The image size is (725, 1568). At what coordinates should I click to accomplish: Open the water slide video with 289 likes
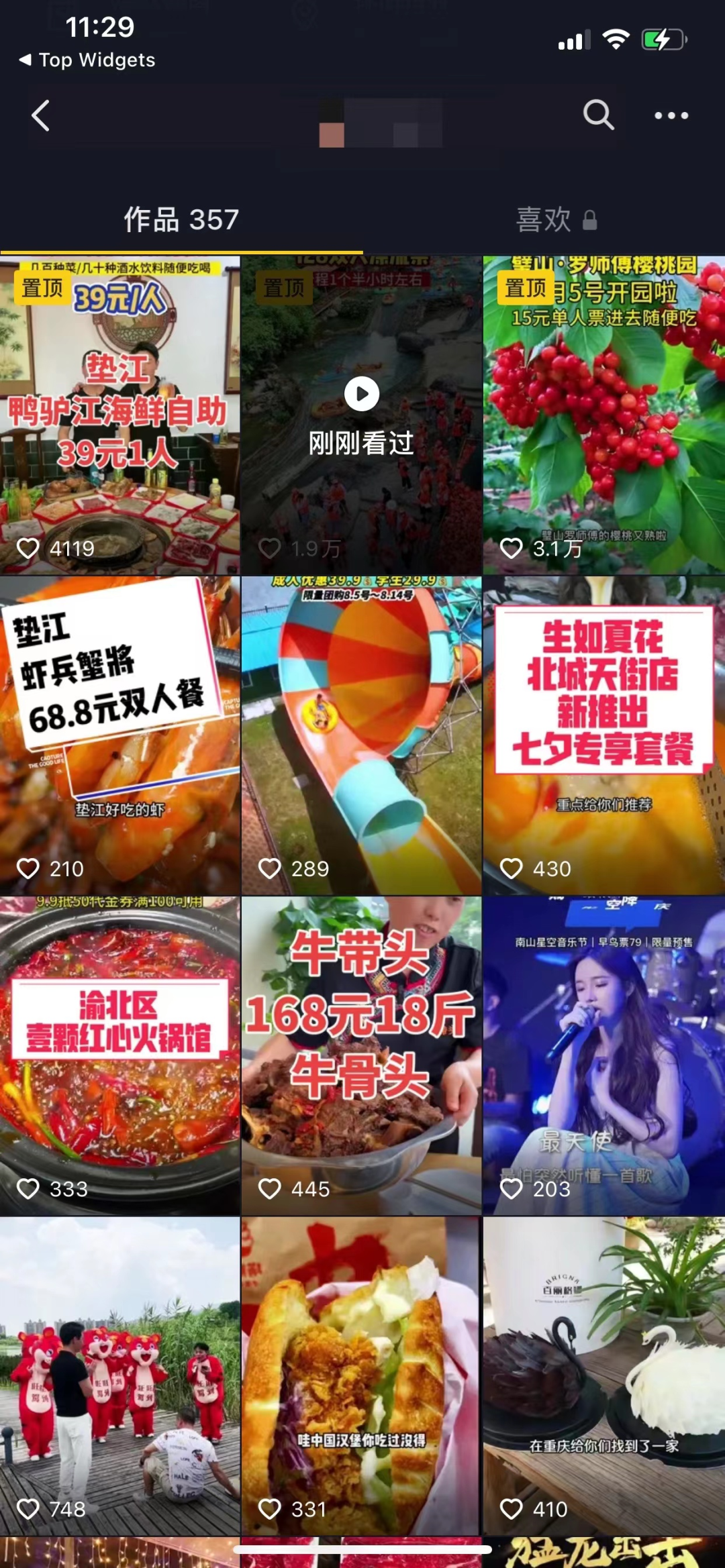(362, 735)
